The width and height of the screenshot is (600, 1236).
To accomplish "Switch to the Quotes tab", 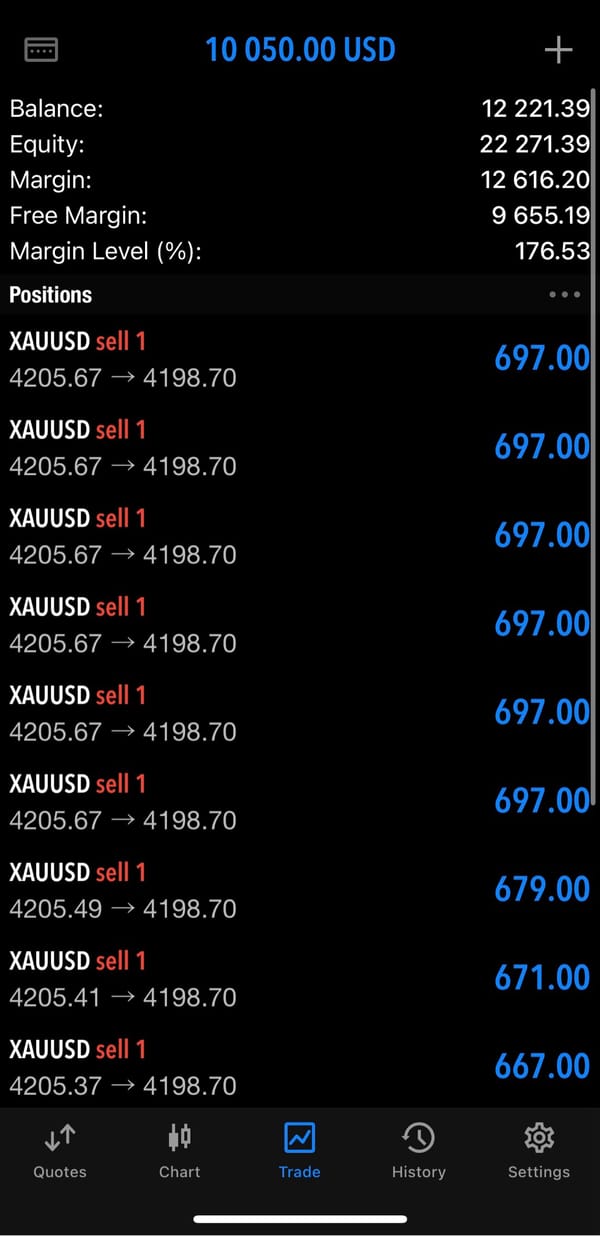I will pyautogui.click(x=60, y=1150).
